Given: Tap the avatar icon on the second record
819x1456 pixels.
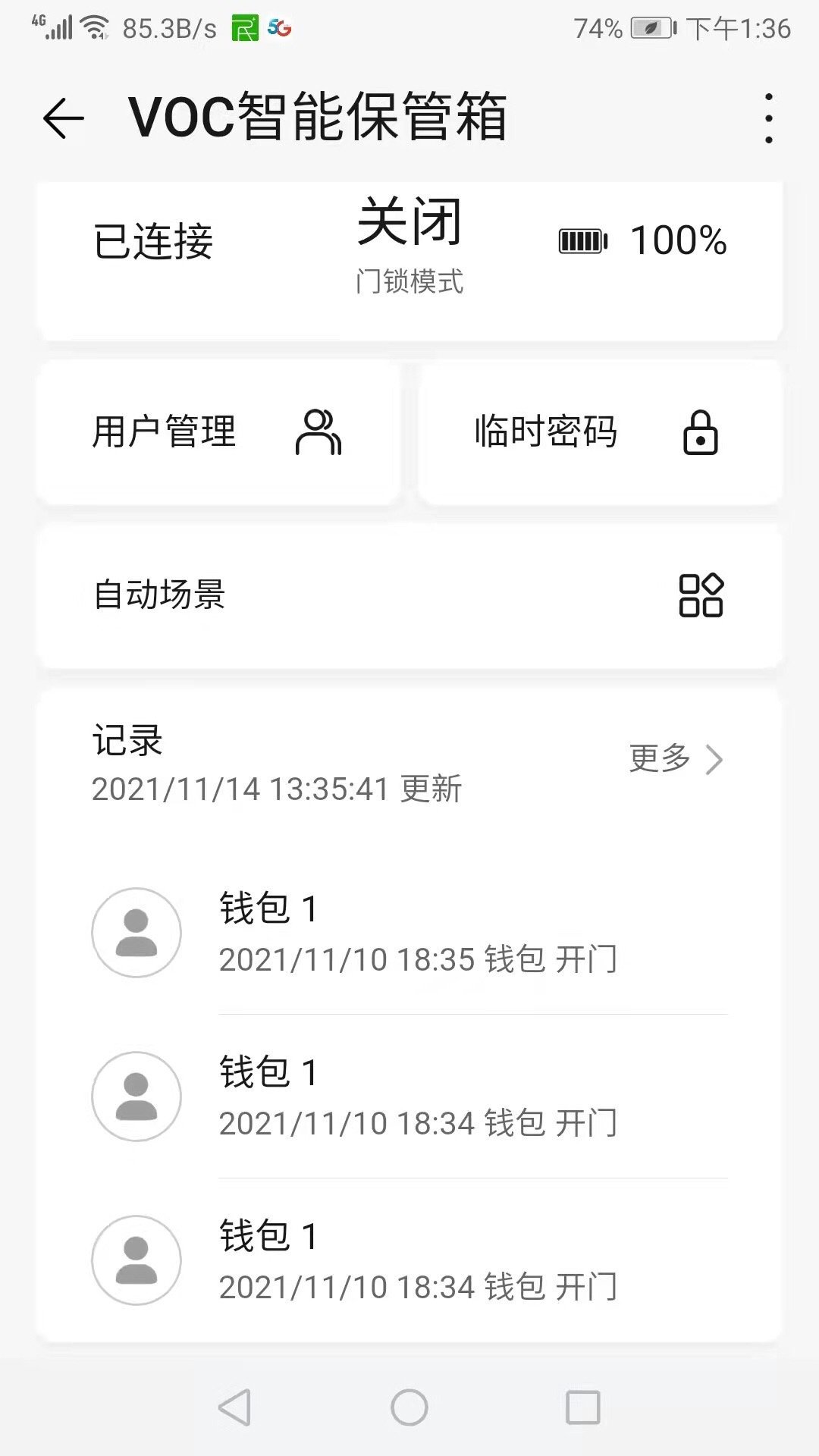Looking at the screenshot, I should [x=135, y=1095].
